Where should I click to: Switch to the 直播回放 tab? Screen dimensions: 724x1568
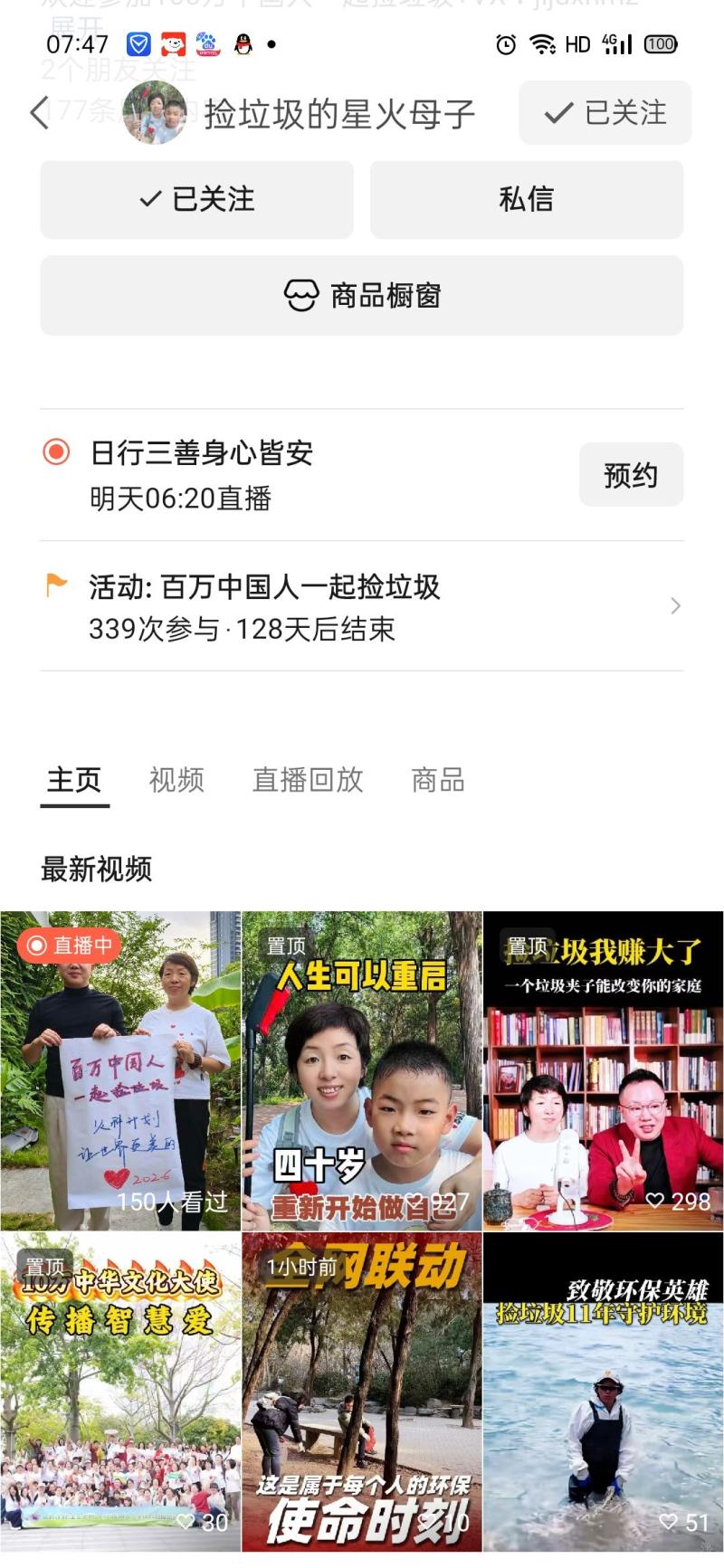pos(308,780)
